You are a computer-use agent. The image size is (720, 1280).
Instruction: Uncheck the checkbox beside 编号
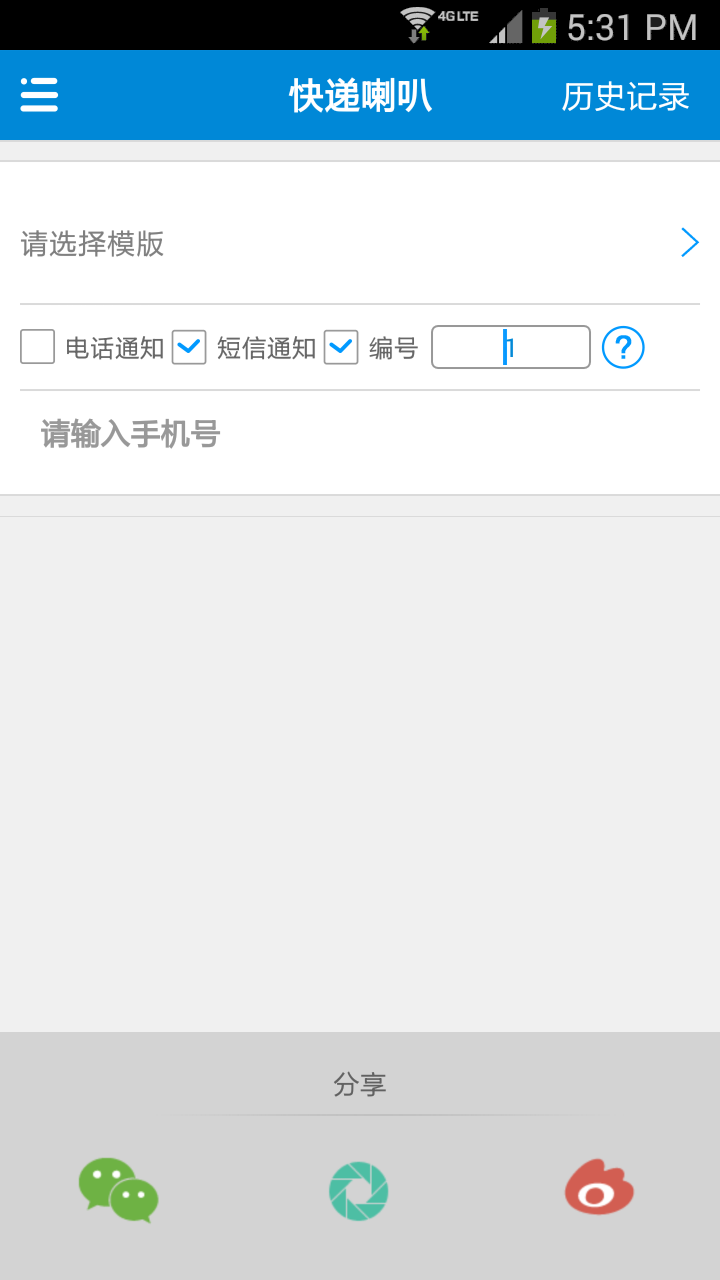coord(341,347)
